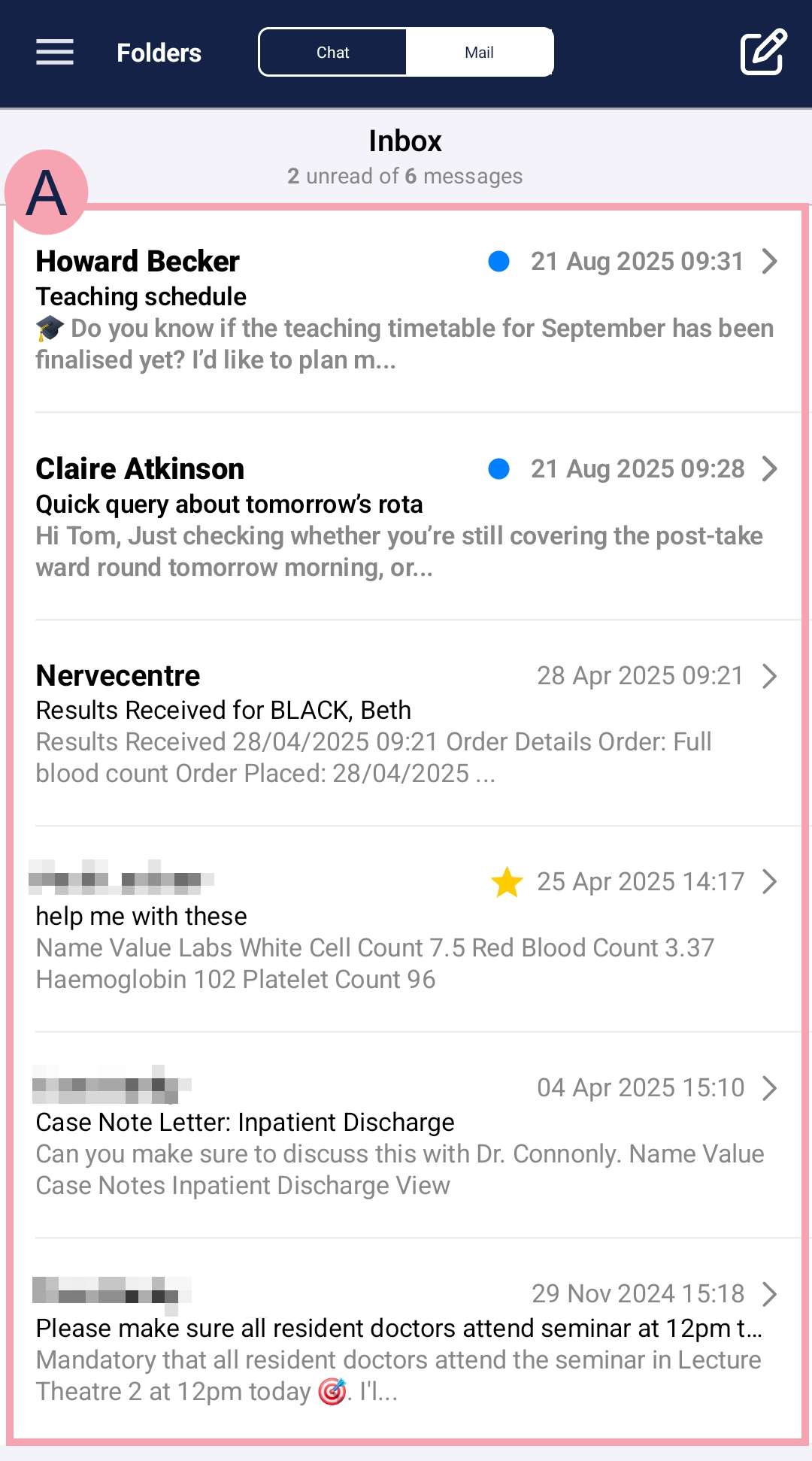Open the resident doctors seminar email
The image size is (812, 1461).
tap(406, 1341)
